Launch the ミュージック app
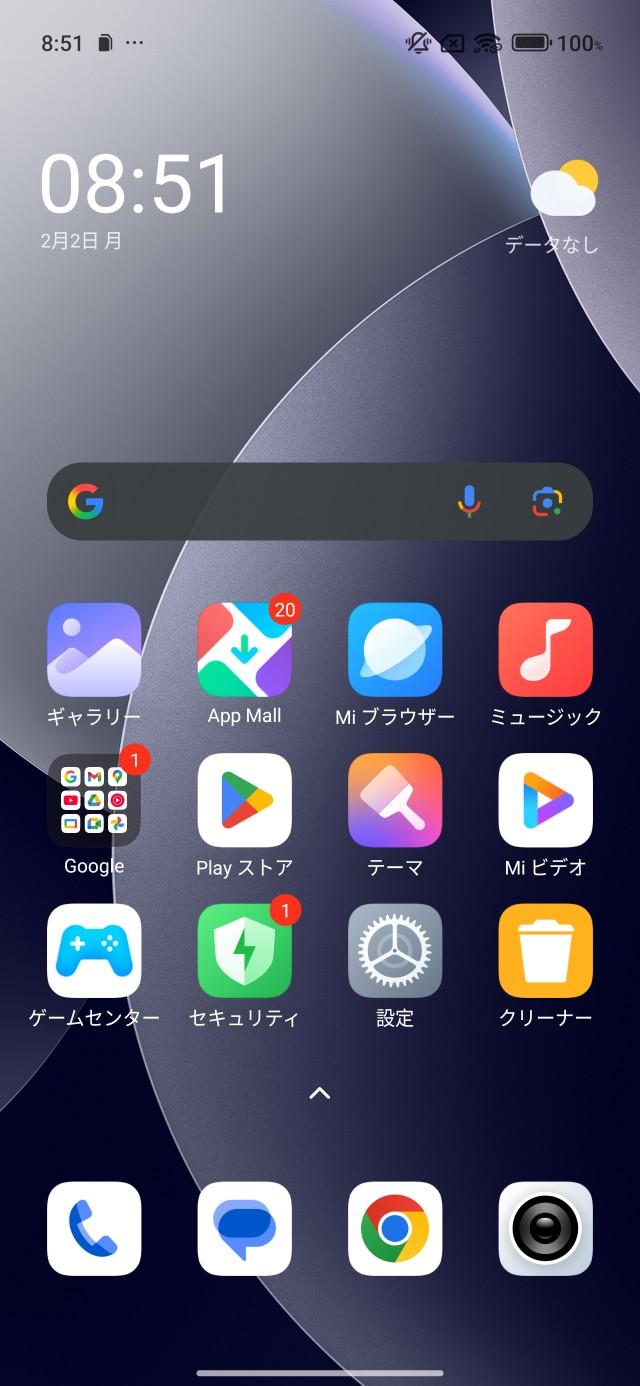This screenshot has height=1386, width=640. click(545, 650)
